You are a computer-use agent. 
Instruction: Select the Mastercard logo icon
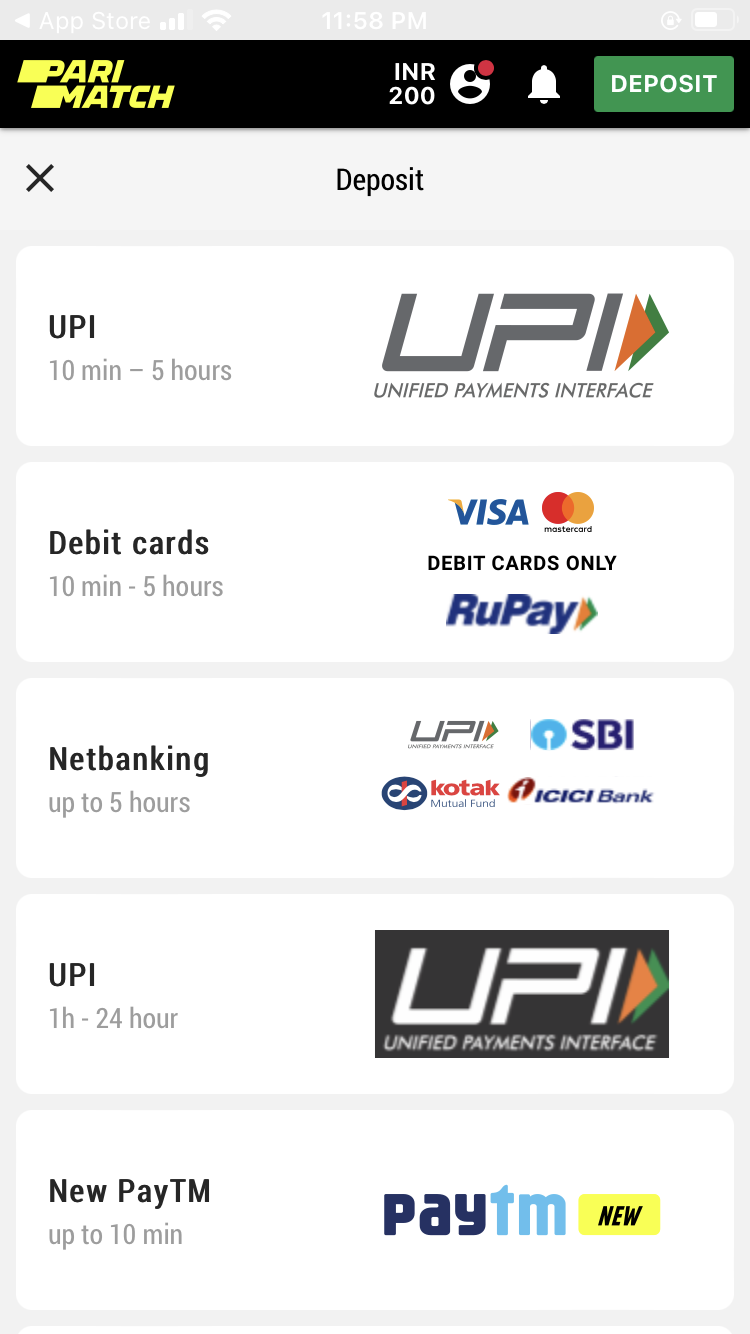[x=566, y=511]
